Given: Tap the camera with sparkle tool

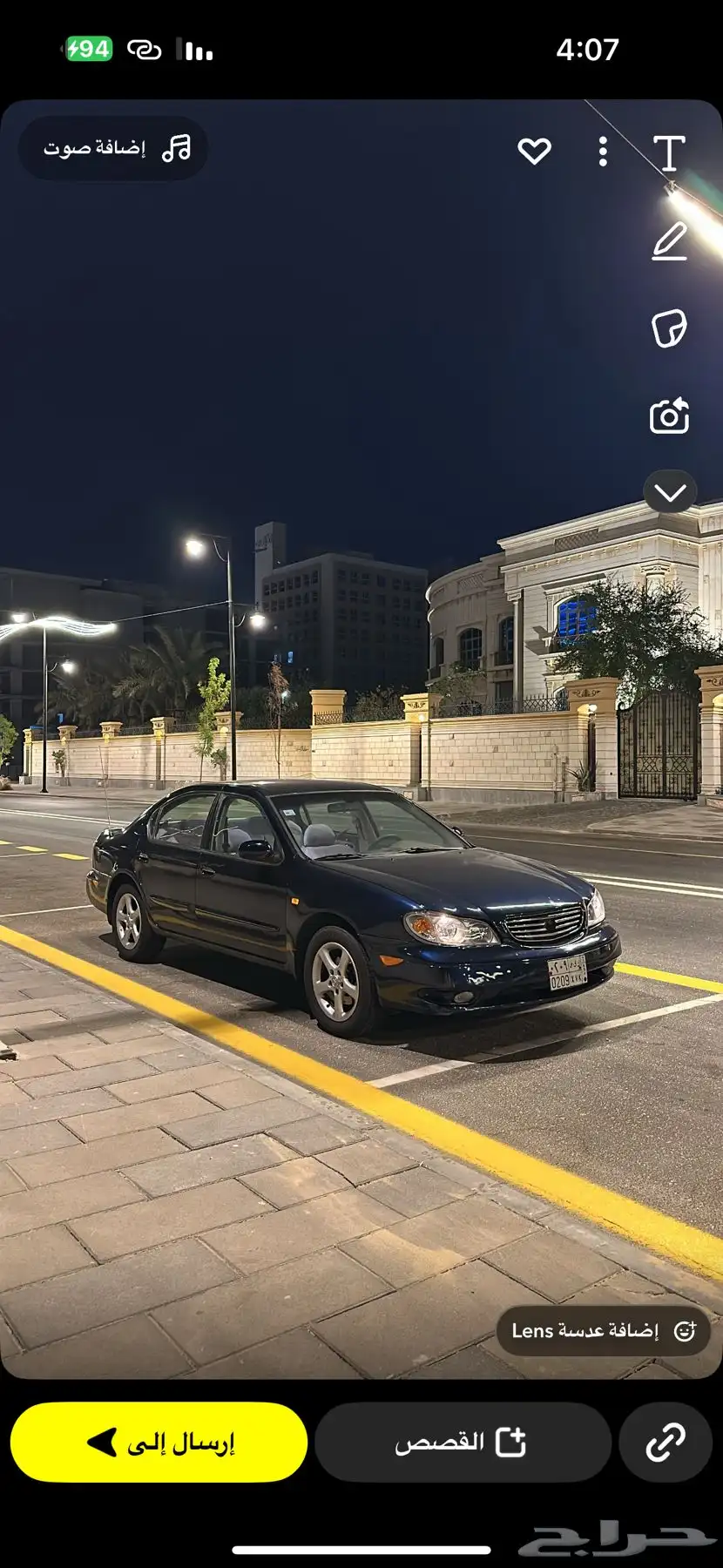Looking at the screenshot, I should click(x=669, y=416).
